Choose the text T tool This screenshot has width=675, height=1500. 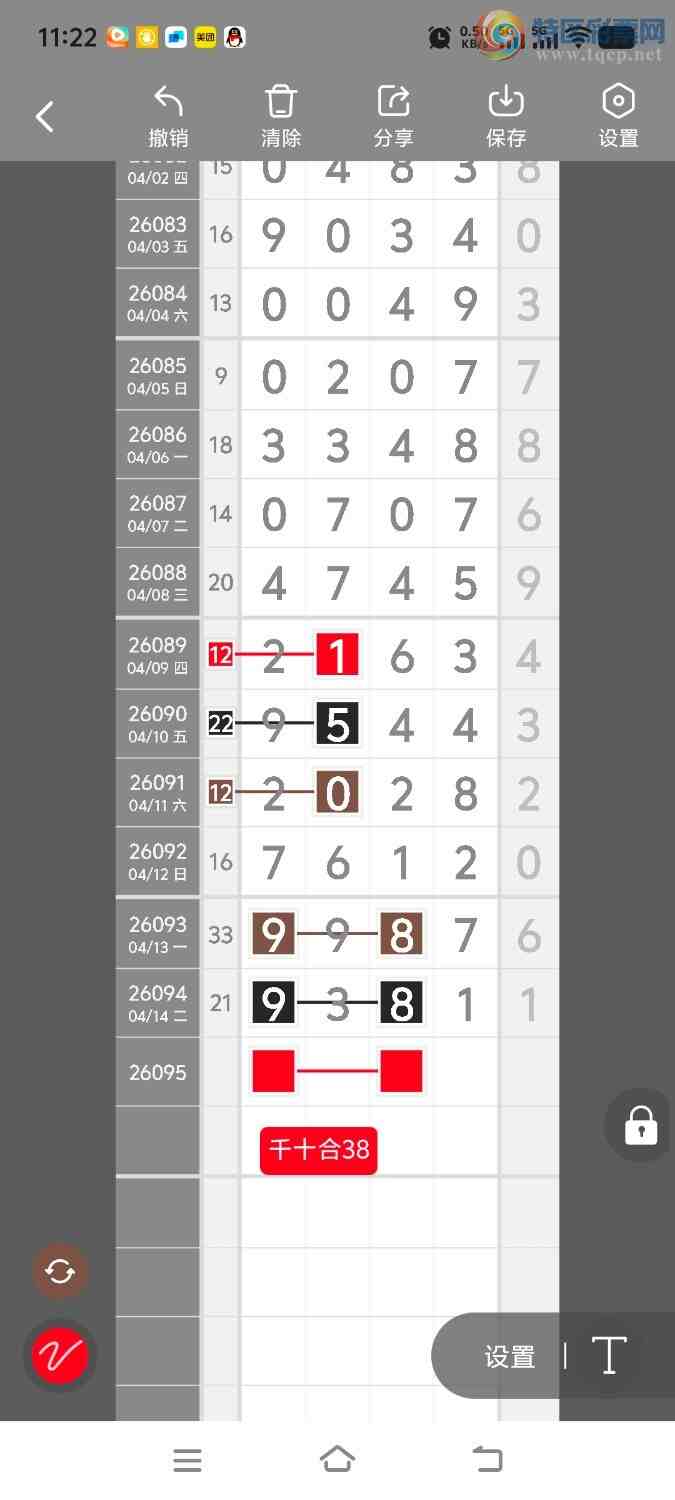[608, 1356]
